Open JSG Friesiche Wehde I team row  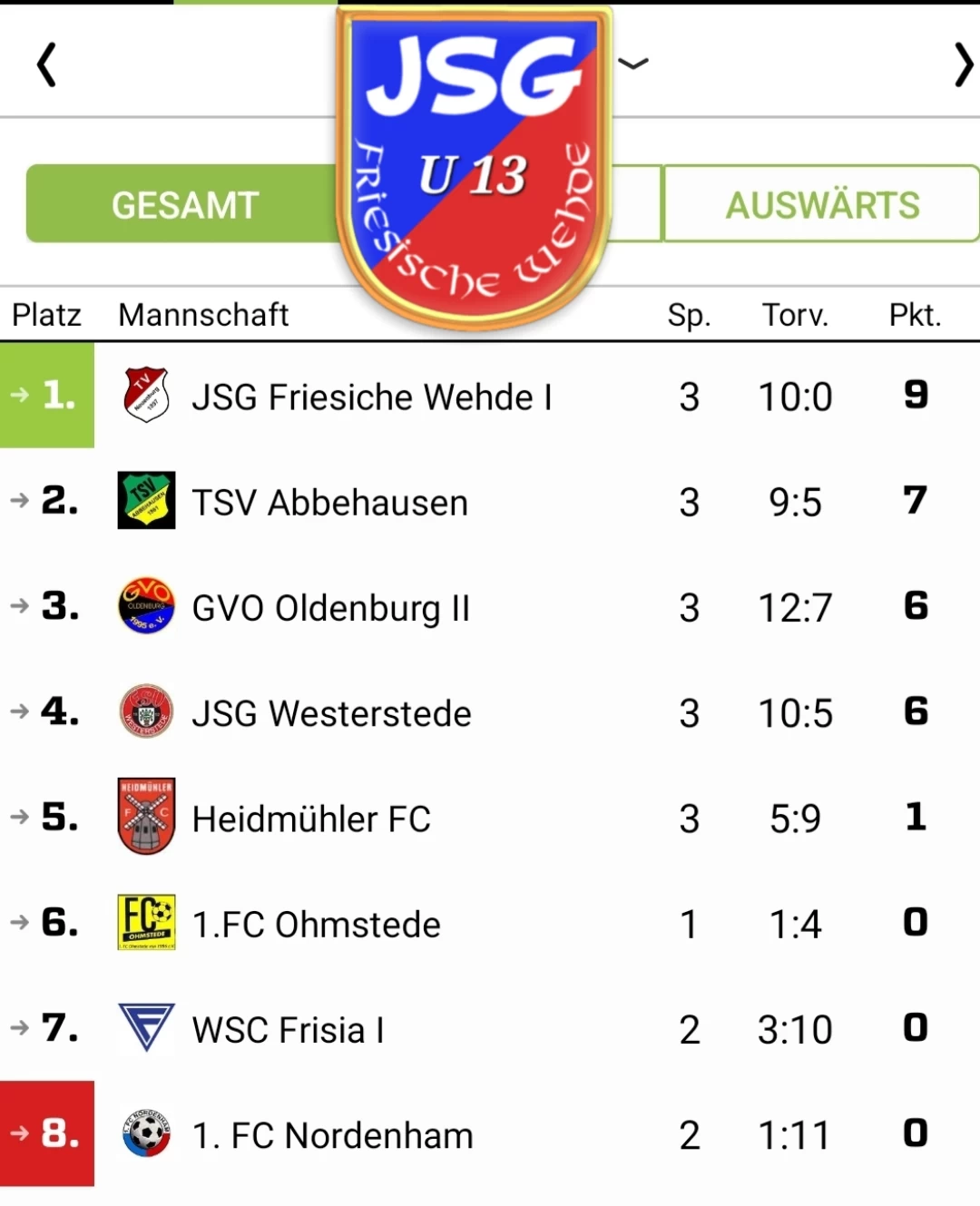pyautogui.click(x=371, y=397)
